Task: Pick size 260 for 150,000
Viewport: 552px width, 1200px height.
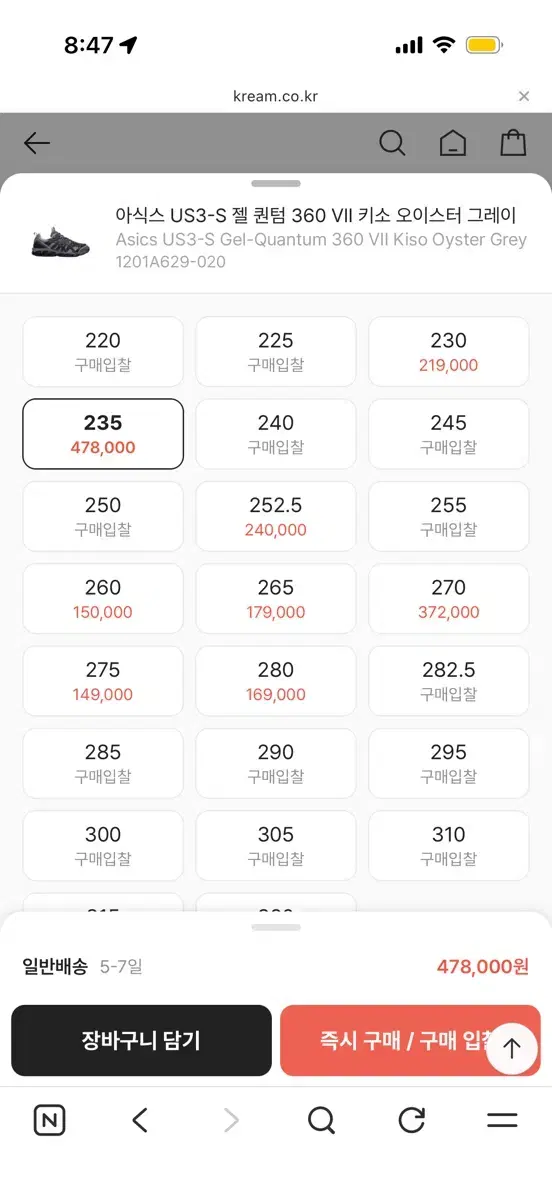Action: [x=103, y=598]
